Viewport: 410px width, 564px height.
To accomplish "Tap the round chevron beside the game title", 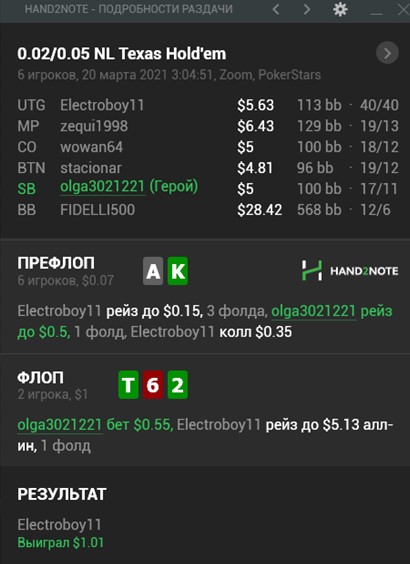I will coord(387,53).
